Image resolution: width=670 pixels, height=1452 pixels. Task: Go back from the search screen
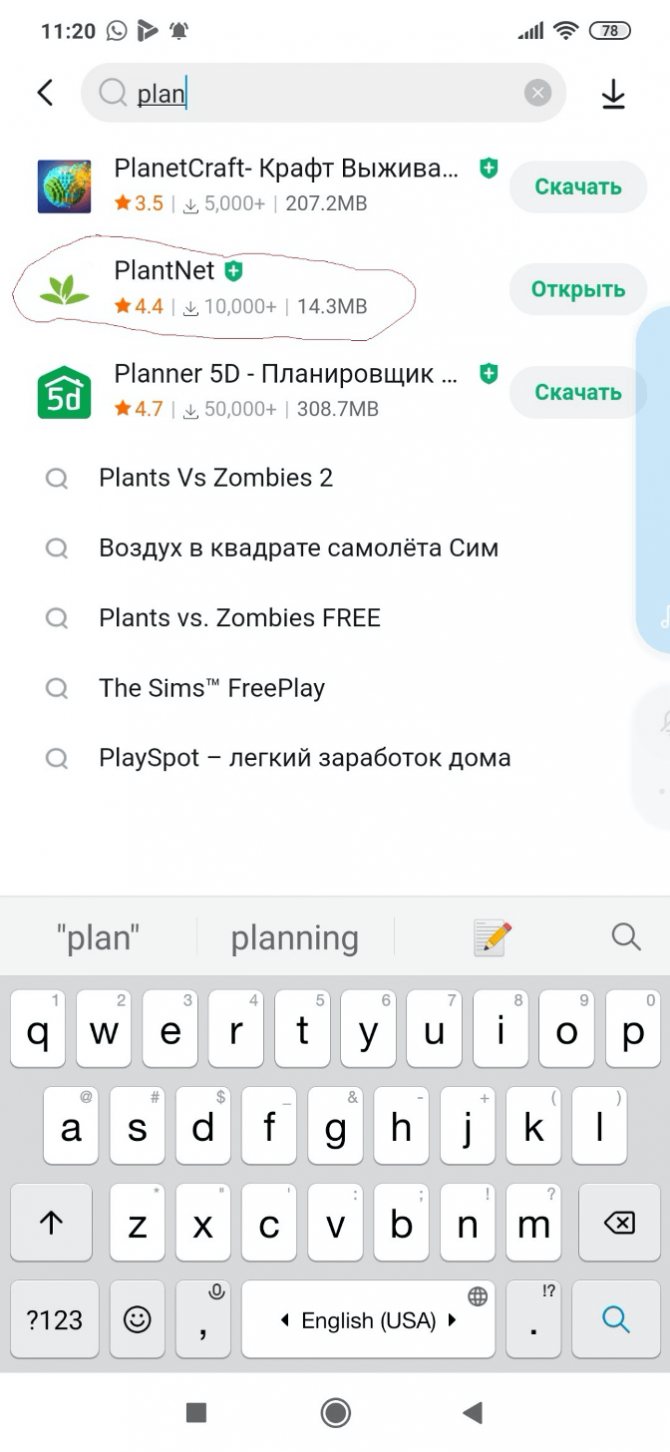coord(45,93)
